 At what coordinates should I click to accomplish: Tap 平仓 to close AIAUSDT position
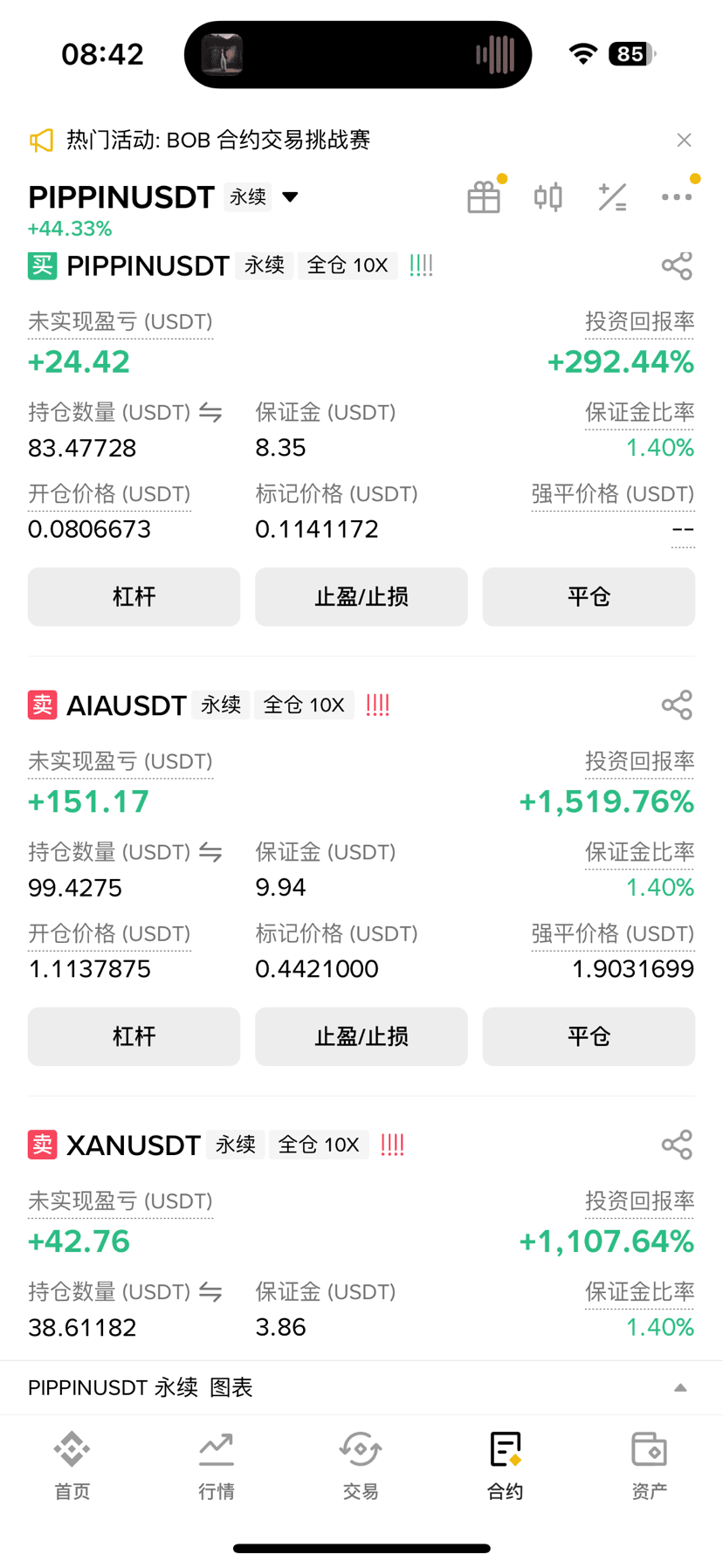point(589,1036)
